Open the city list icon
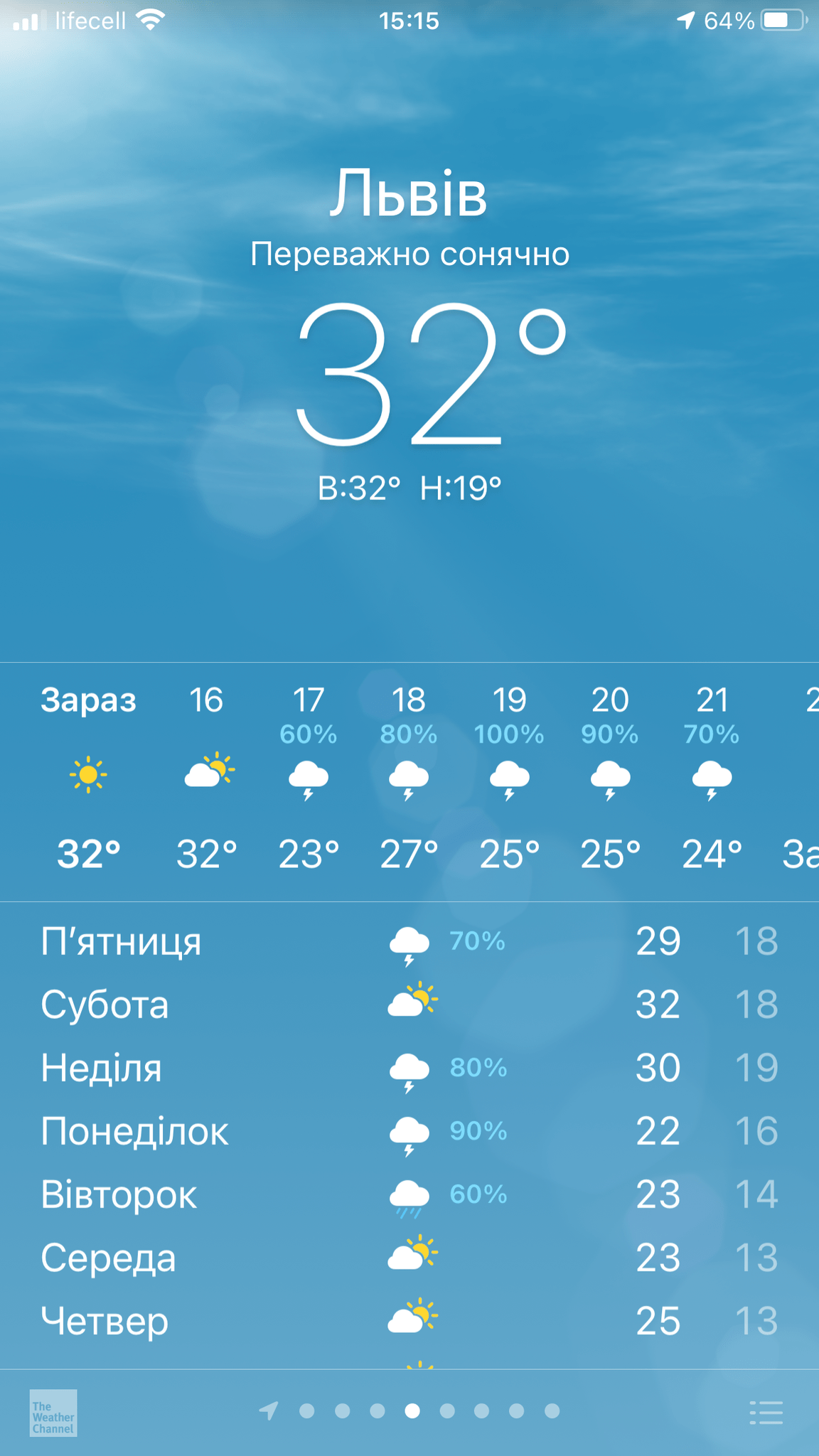The image size is (819, 1456). coord(766,1412)
